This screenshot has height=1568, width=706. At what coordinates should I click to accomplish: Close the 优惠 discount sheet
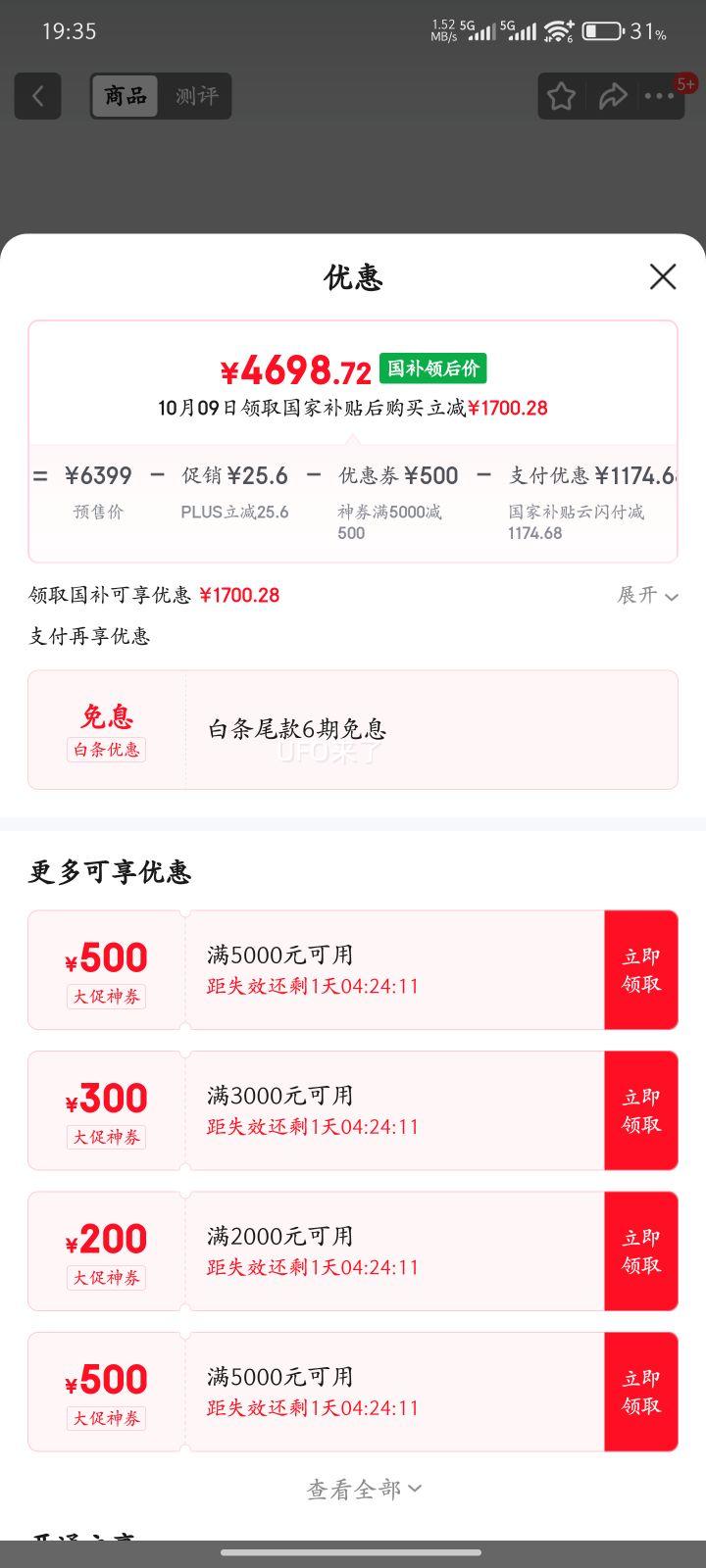[x=663, y=277]
